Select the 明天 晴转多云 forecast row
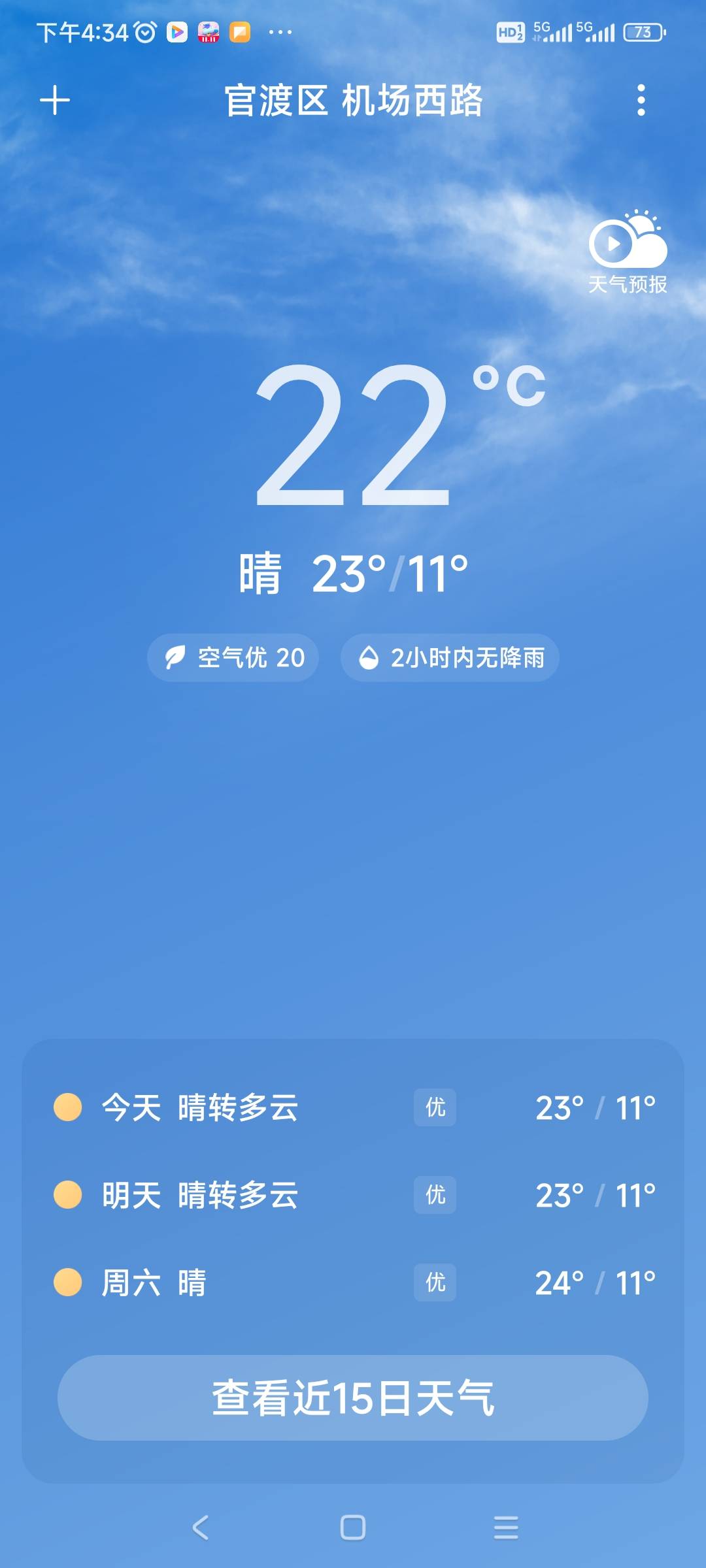Viewport: 706px width, 1568px height. click(x=353, y=1196)
